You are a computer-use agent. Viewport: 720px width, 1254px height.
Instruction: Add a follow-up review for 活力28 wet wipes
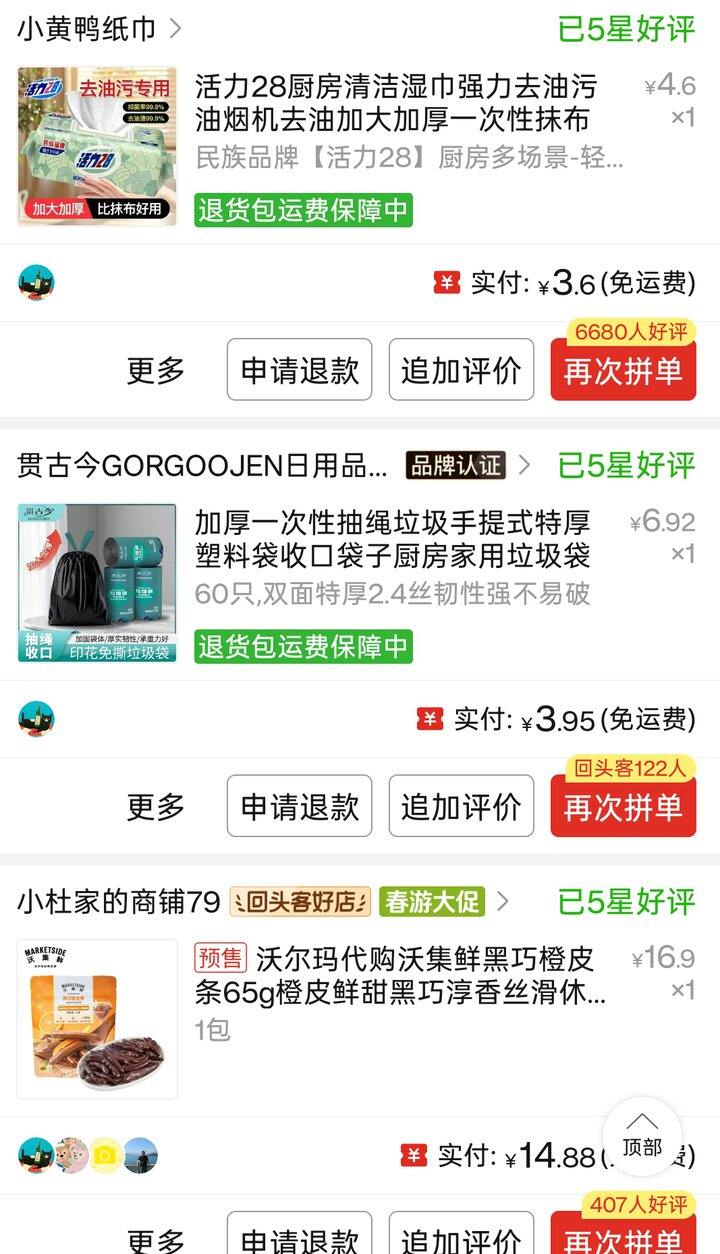[x=461, y=370]
